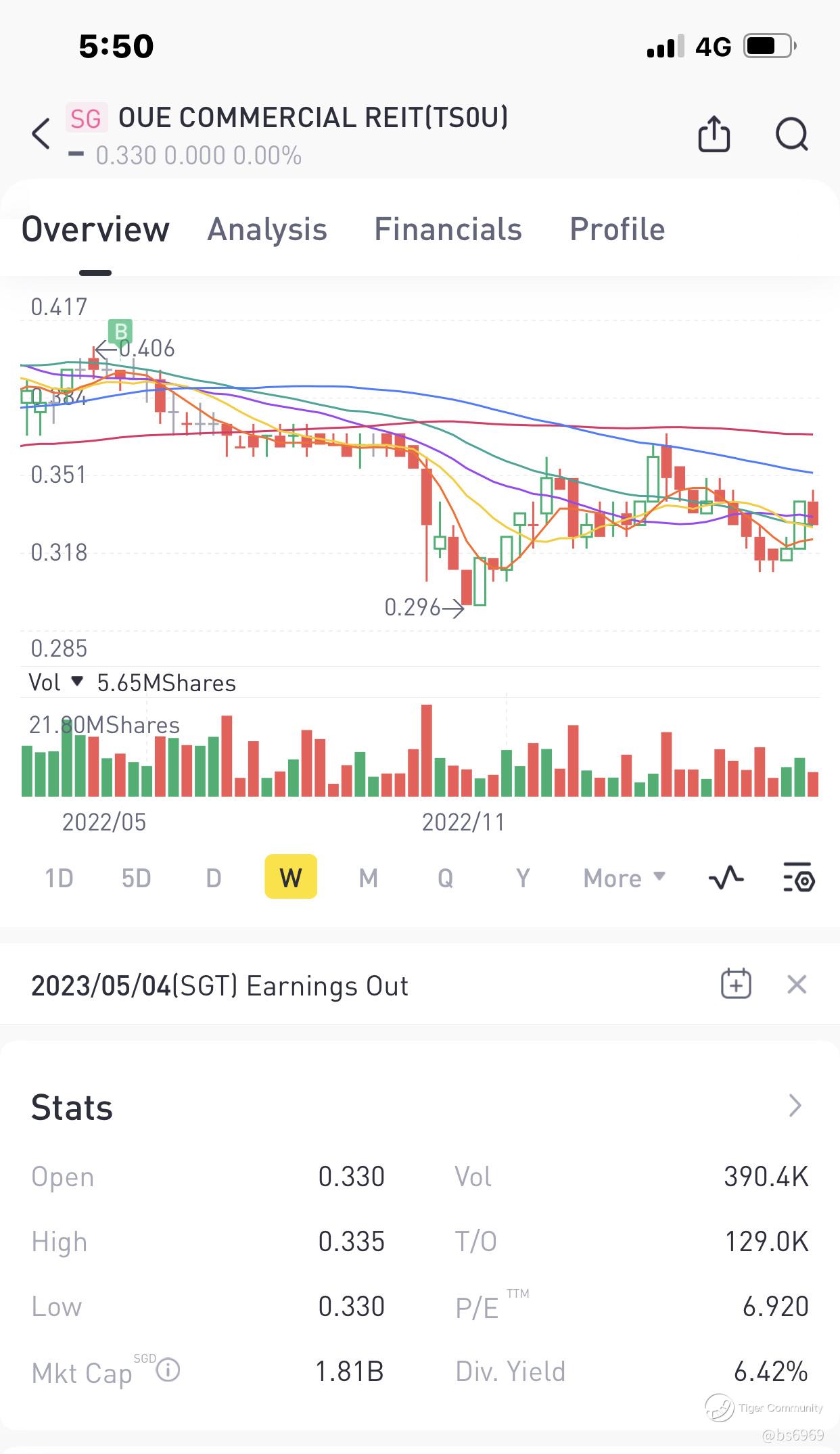The image size is (840, 1454).
Task: Open chart settings icon
Action: tap(799, 878)
